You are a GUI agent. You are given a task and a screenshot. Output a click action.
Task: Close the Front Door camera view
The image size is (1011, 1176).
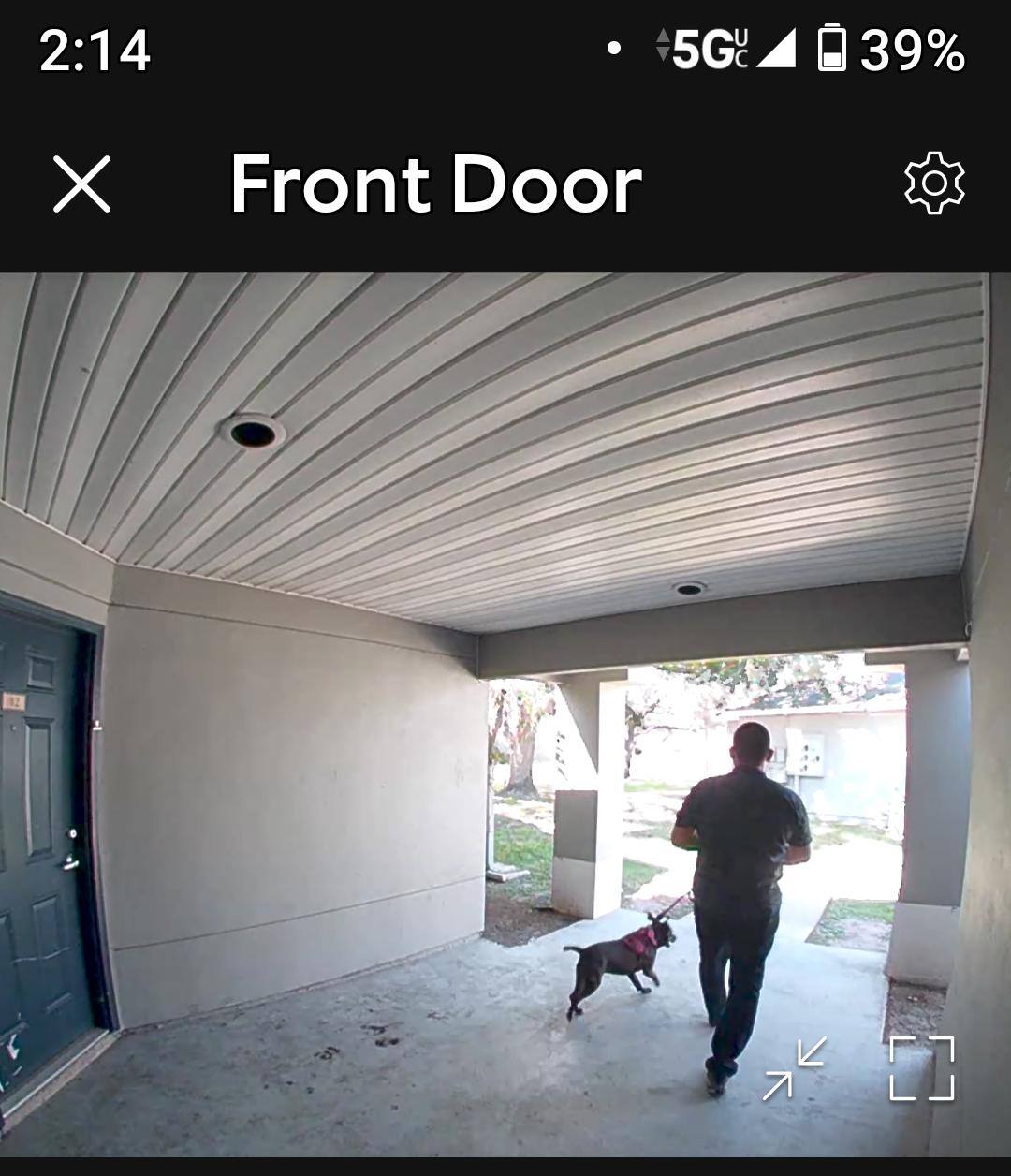[x=82, y=184]
